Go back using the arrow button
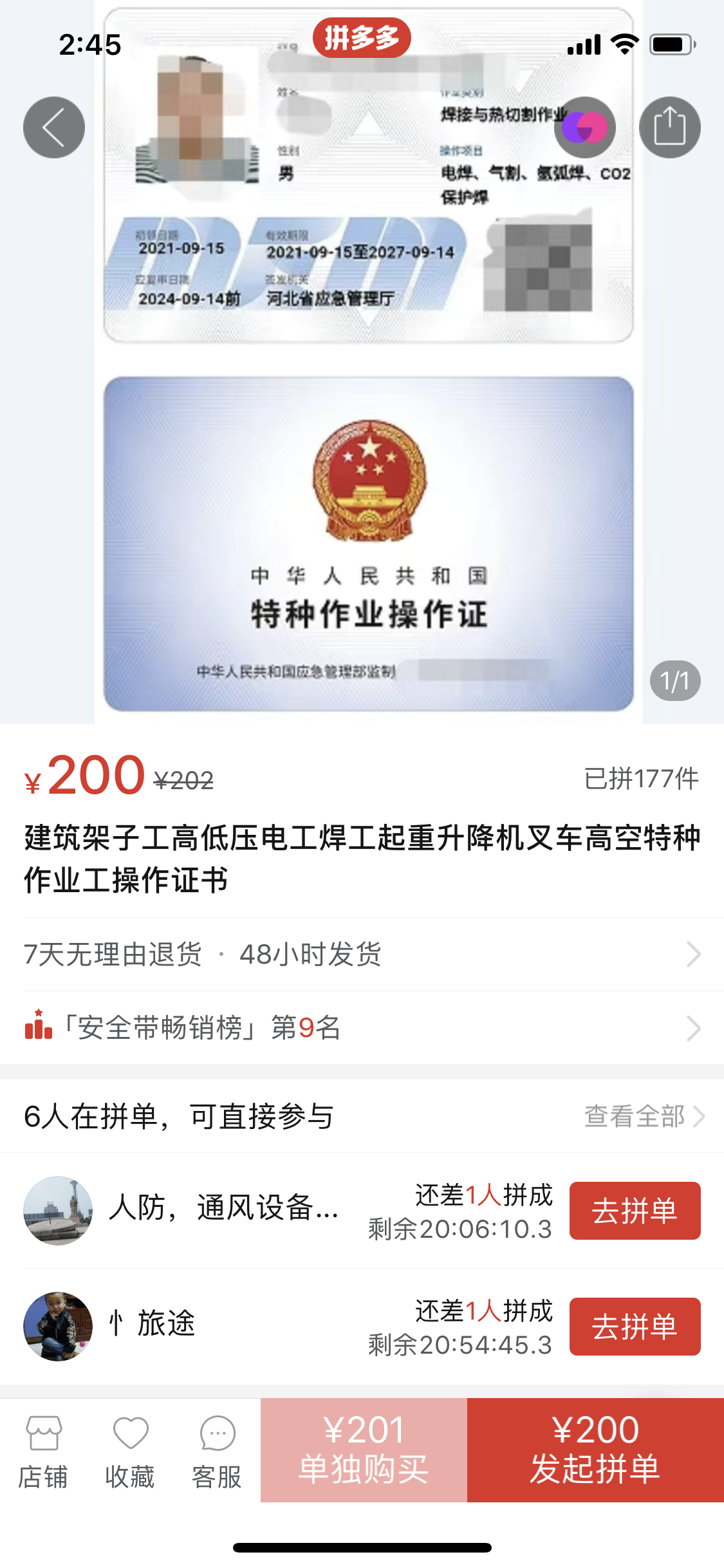The height and width of the screenshot is (1568, 724). (54, 127)
